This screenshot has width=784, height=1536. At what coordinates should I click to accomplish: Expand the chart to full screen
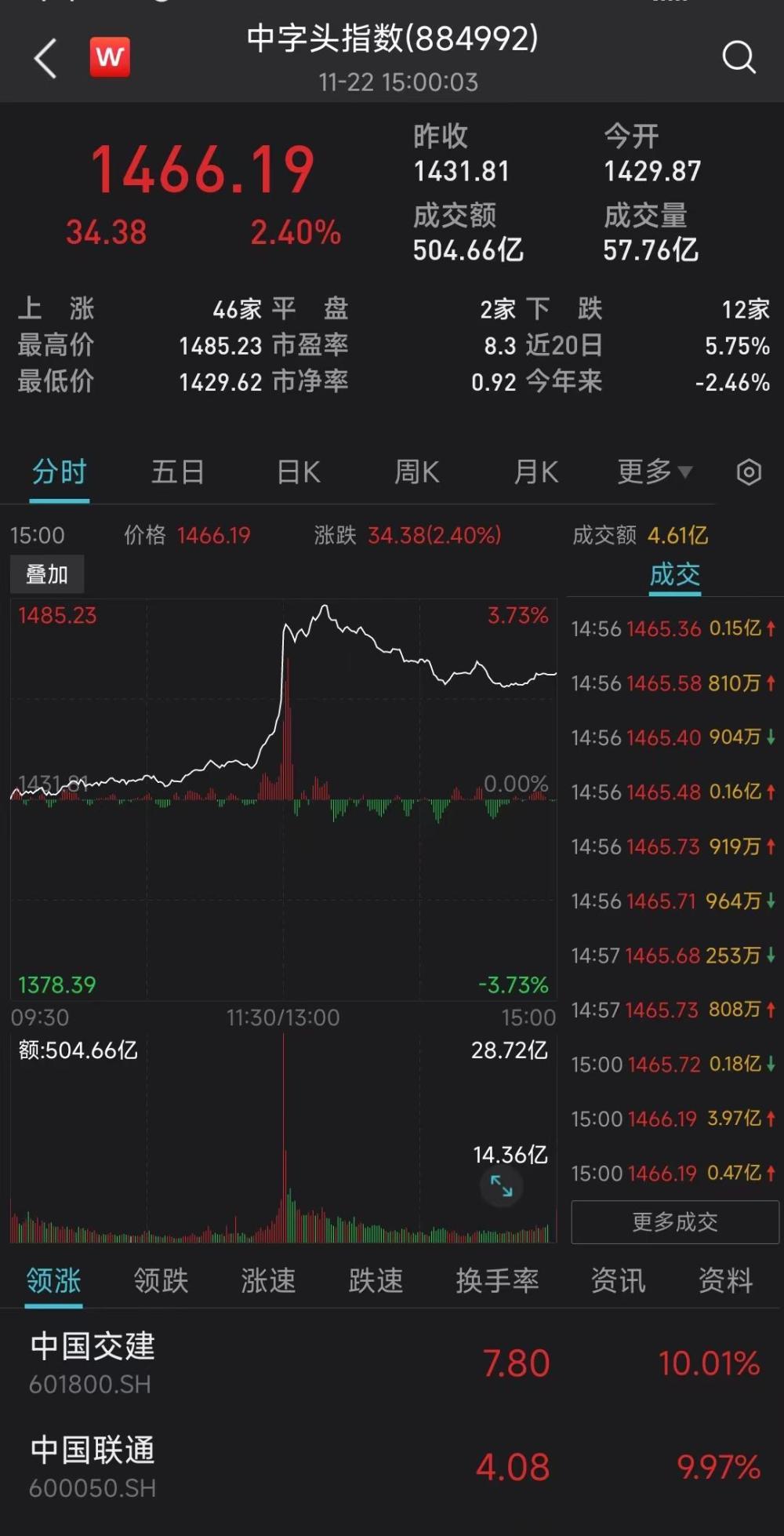(502, 1186)
